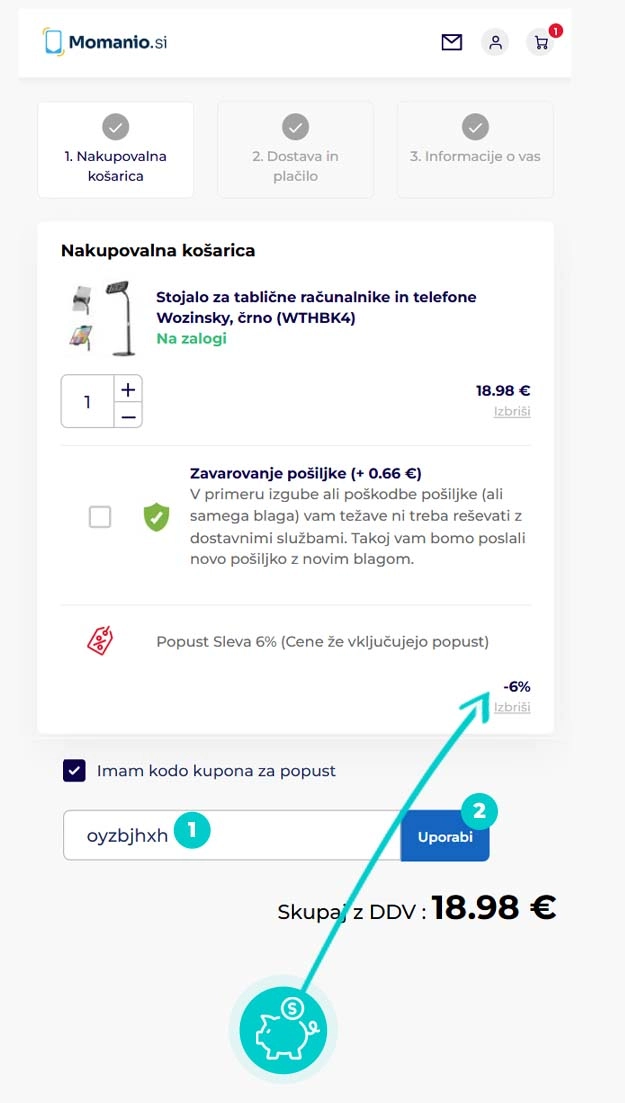Open the user account icon
The image size is (625, 1103).
pyautogui.click(x=494, y=42)
